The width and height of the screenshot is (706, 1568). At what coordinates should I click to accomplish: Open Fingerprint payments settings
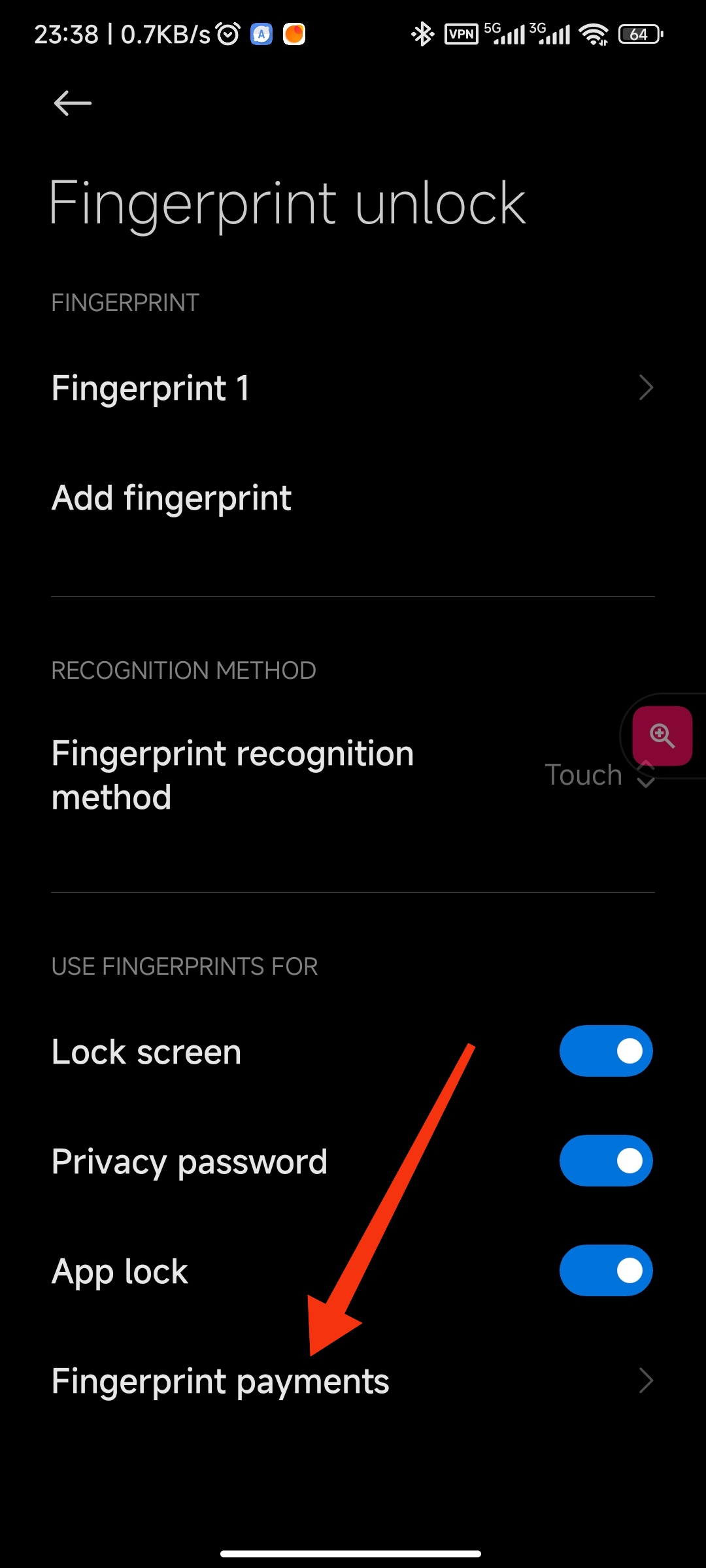point(353,1381)
